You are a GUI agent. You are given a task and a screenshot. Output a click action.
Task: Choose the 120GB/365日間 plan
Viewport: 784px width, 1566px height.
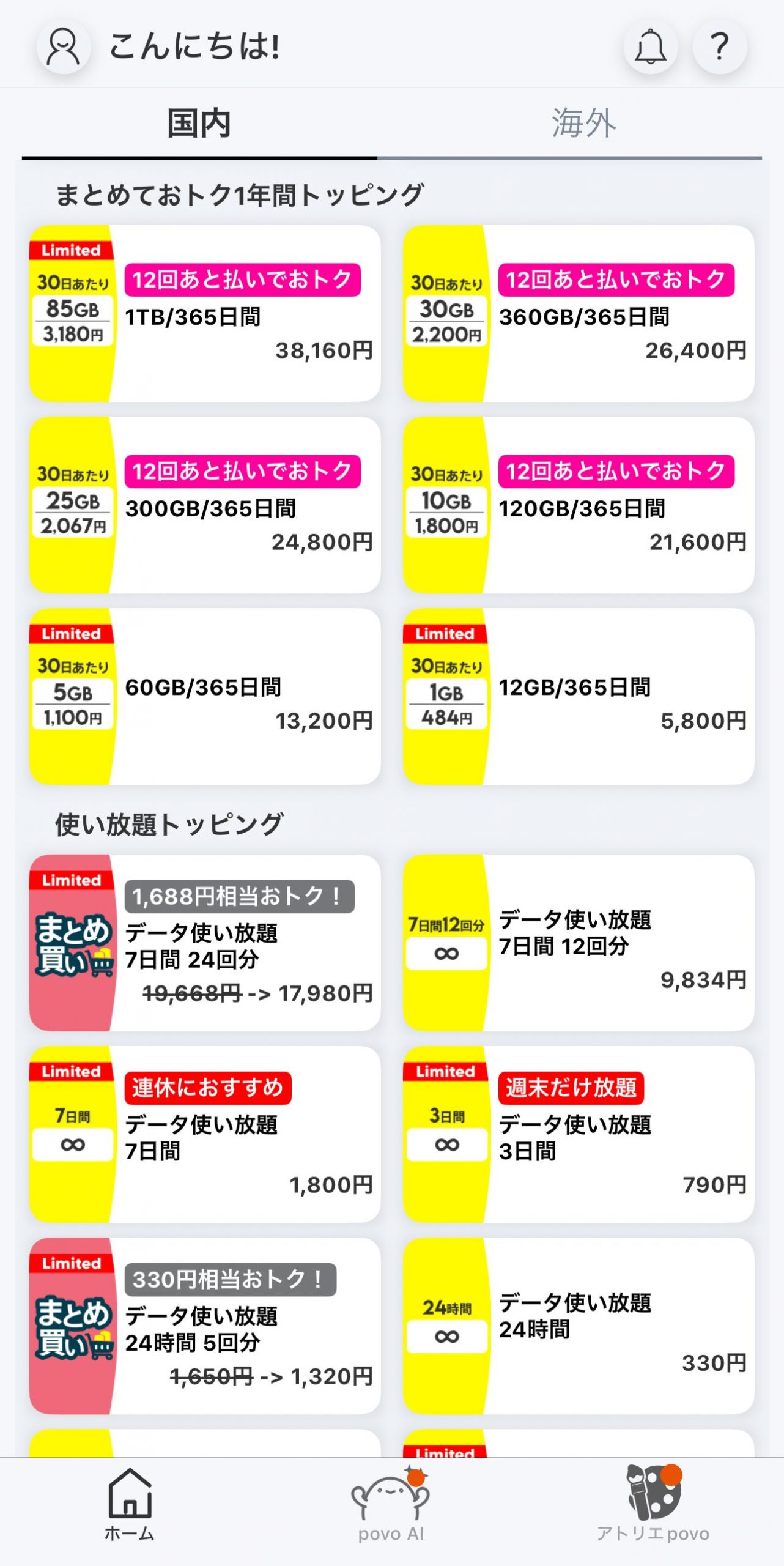tap(579, 505)
